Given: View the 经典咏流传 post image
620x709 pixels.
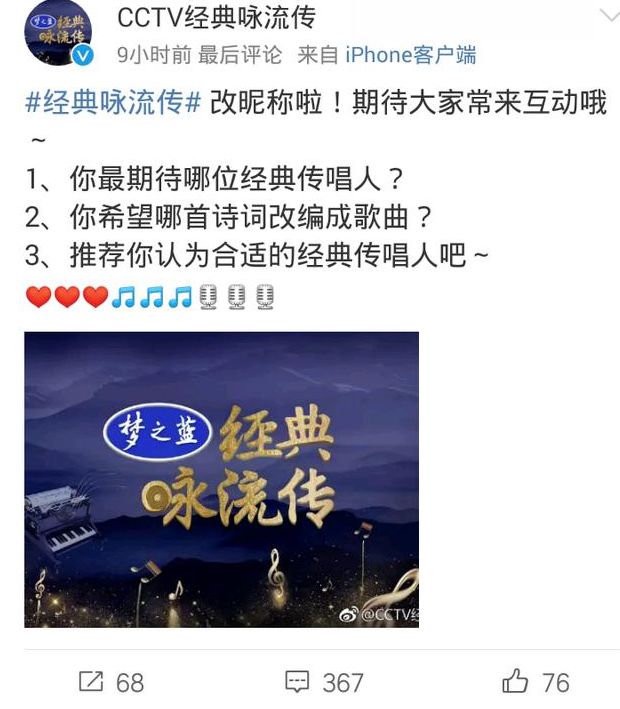Looking at the screenshot, I should 221,479.
